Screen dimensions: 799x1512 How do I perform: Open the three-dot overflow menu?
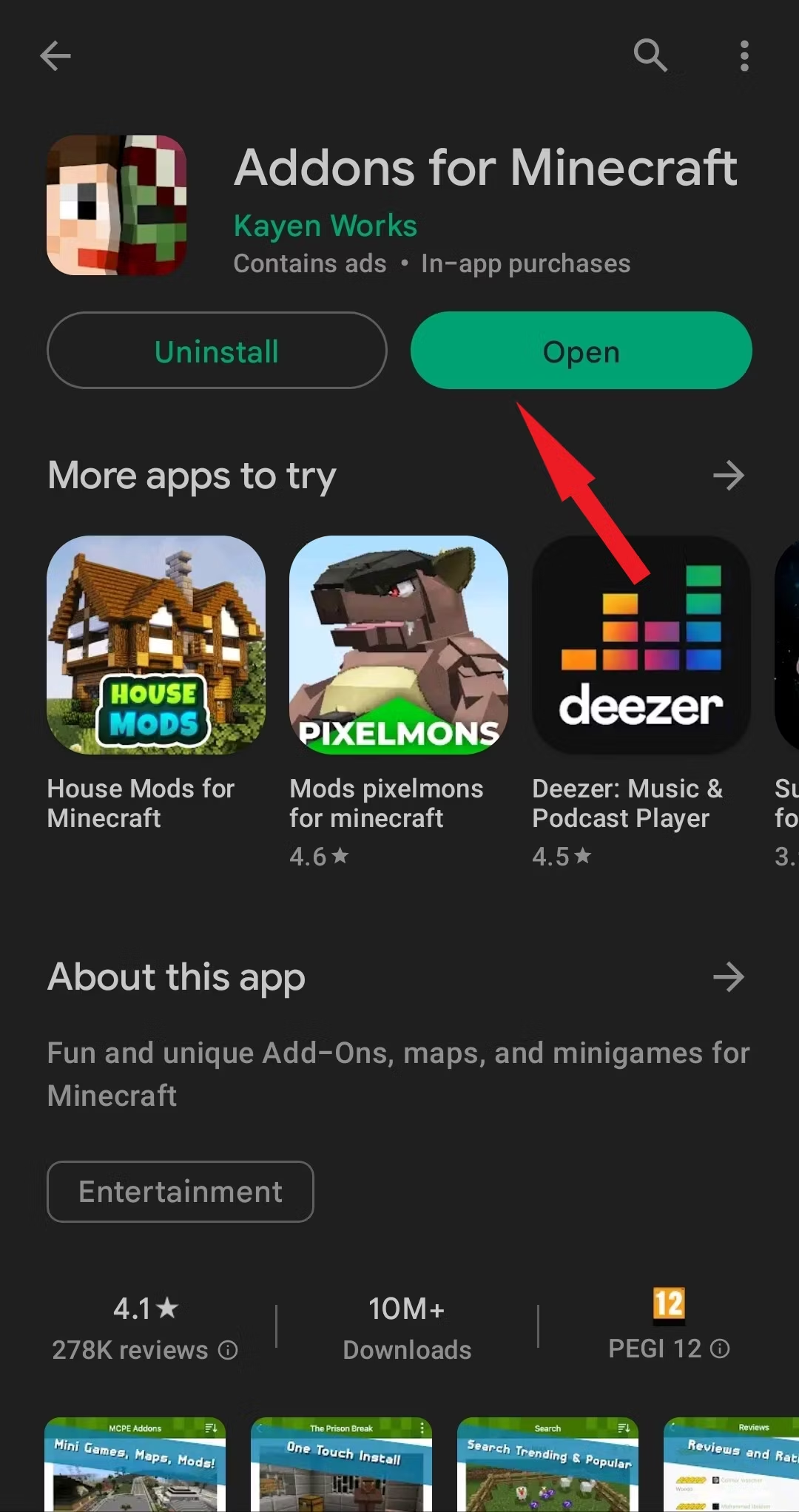[x=744, y=55]
